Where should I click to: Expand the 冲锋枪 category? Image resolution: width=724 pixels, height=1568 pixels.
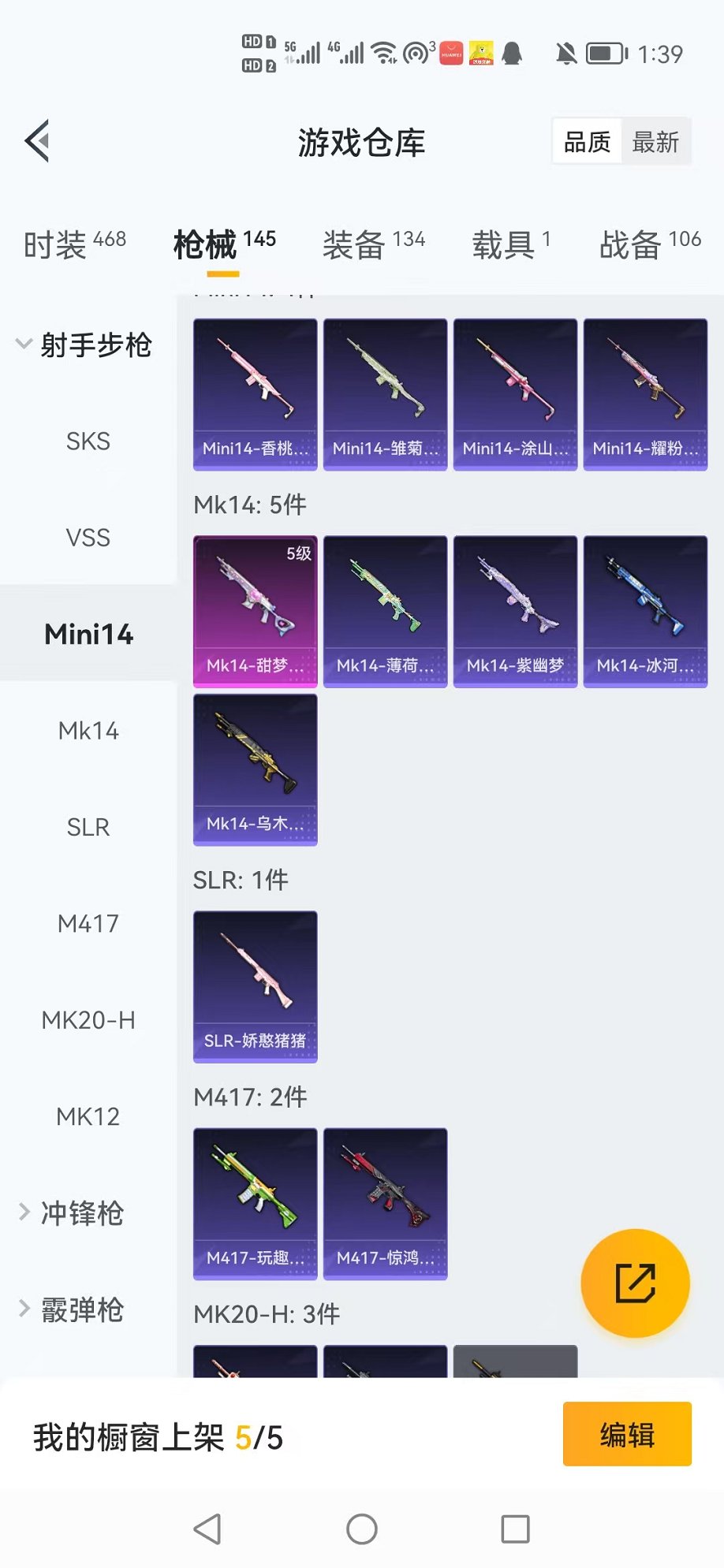point(71,1213)
